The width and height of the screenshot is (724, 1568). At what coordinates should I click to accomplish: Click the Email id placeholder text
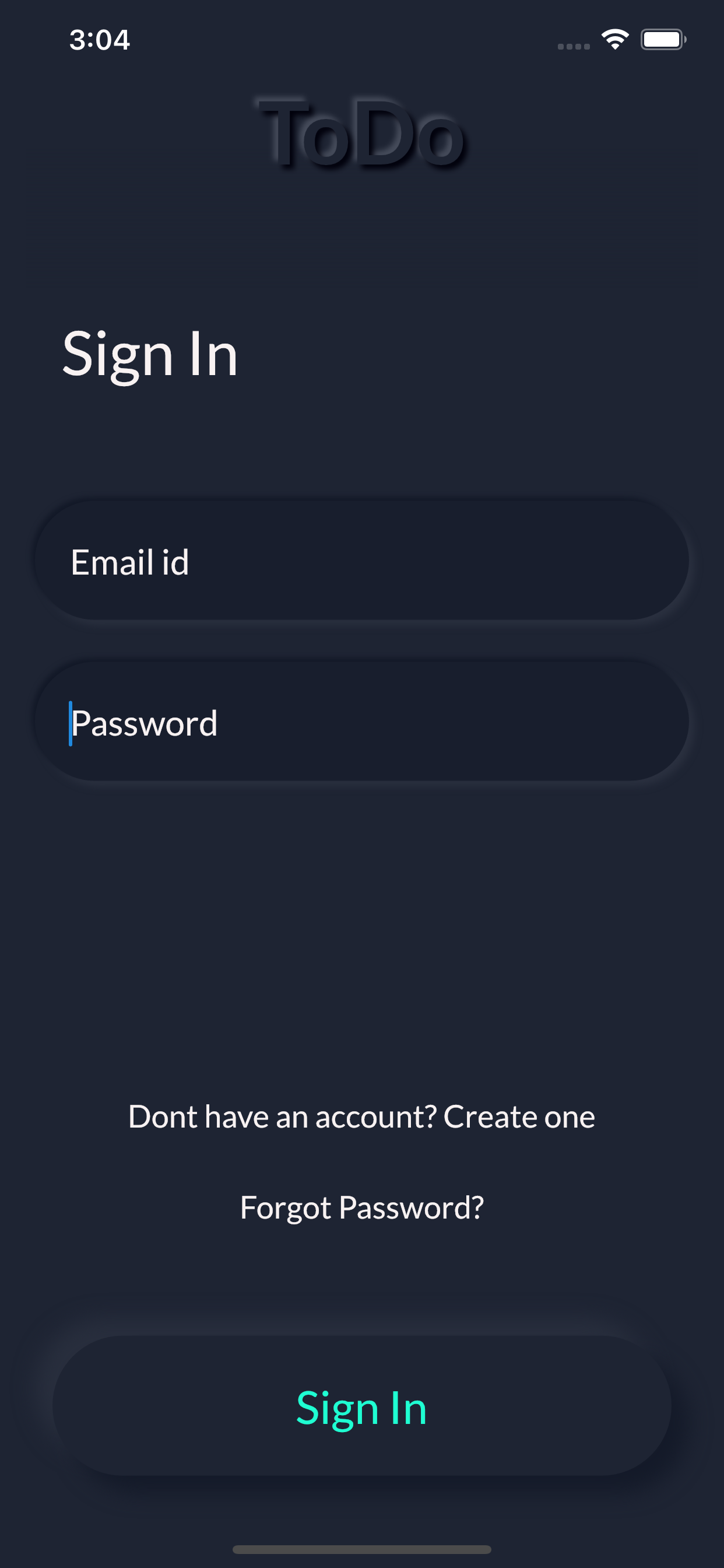[129, 562]
